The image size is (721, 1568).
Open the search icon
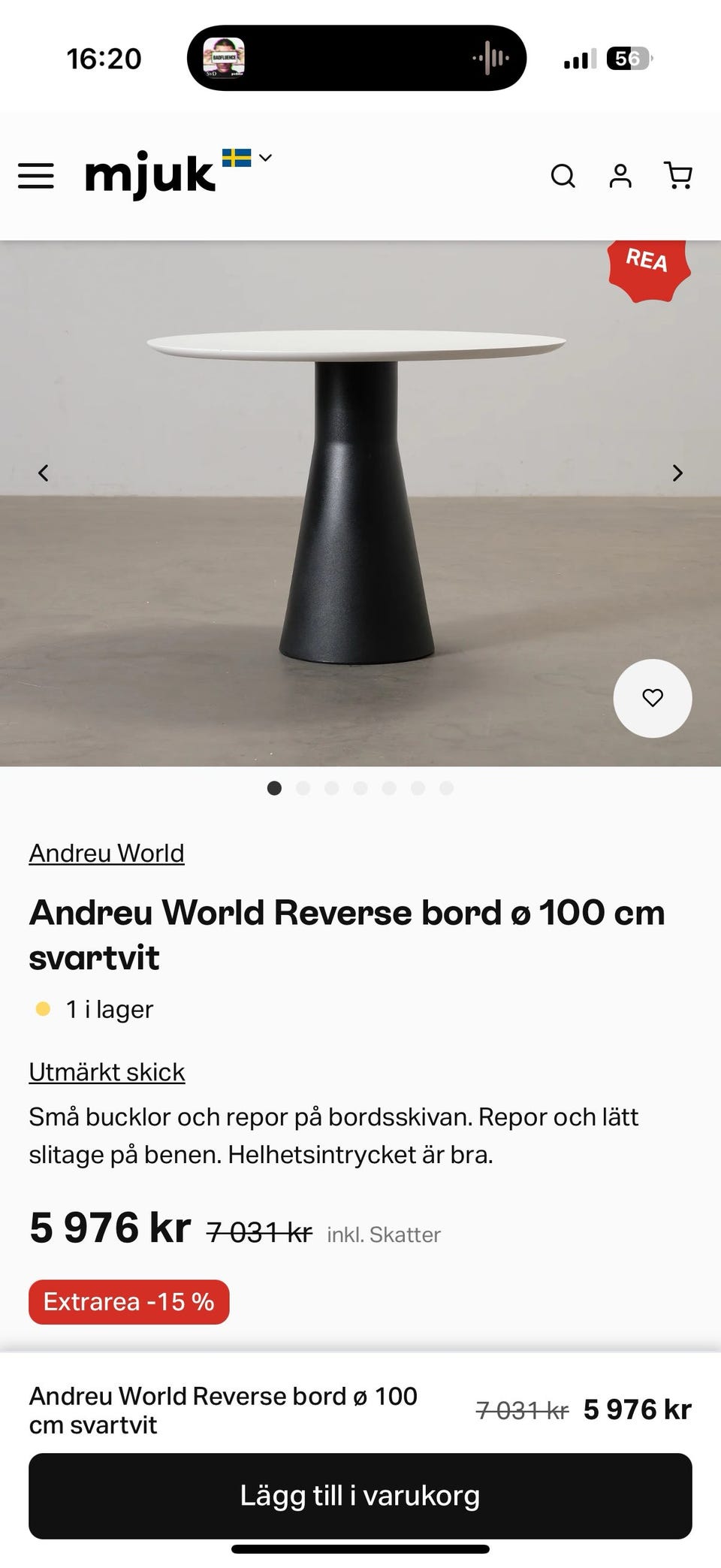tap(563, 176)
